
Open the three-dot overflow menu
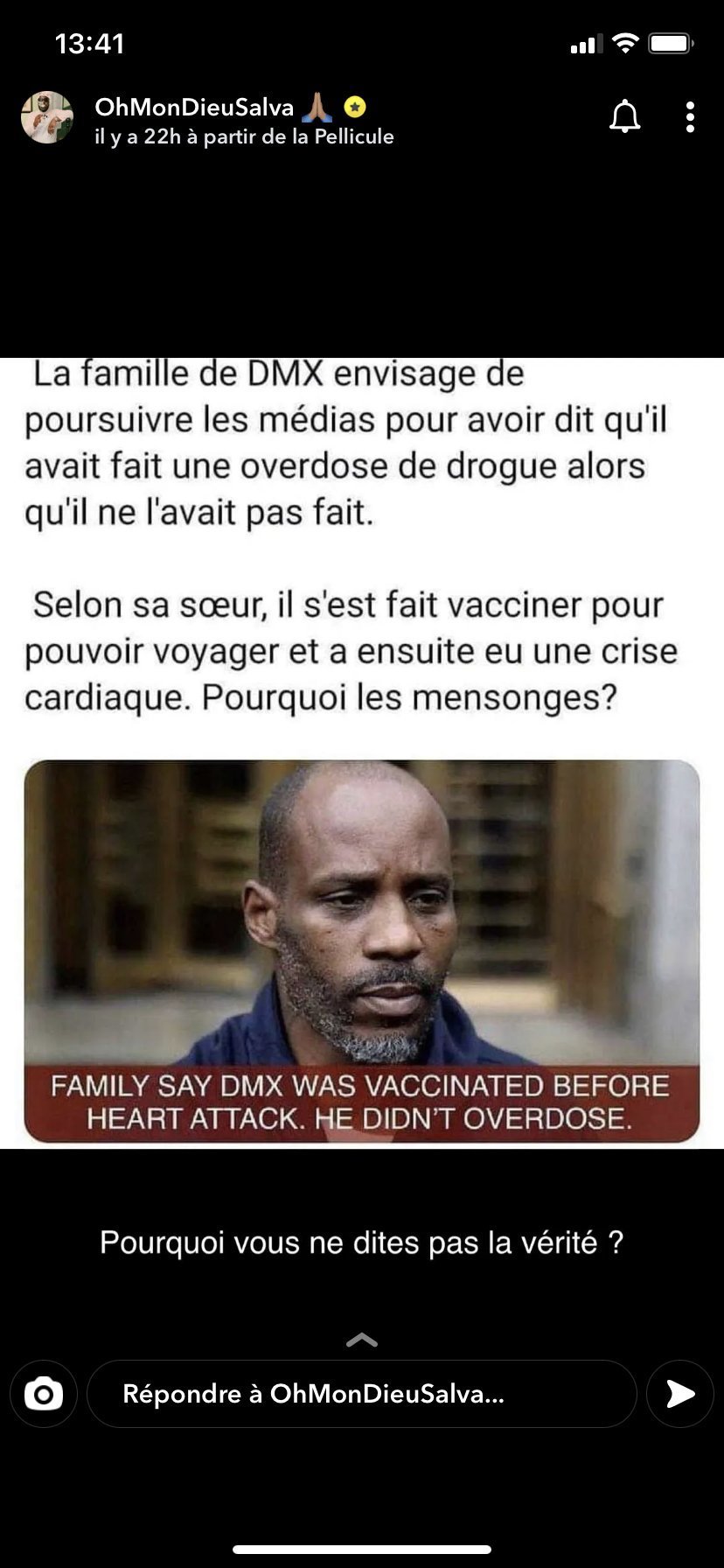click(x=690, y=117)
